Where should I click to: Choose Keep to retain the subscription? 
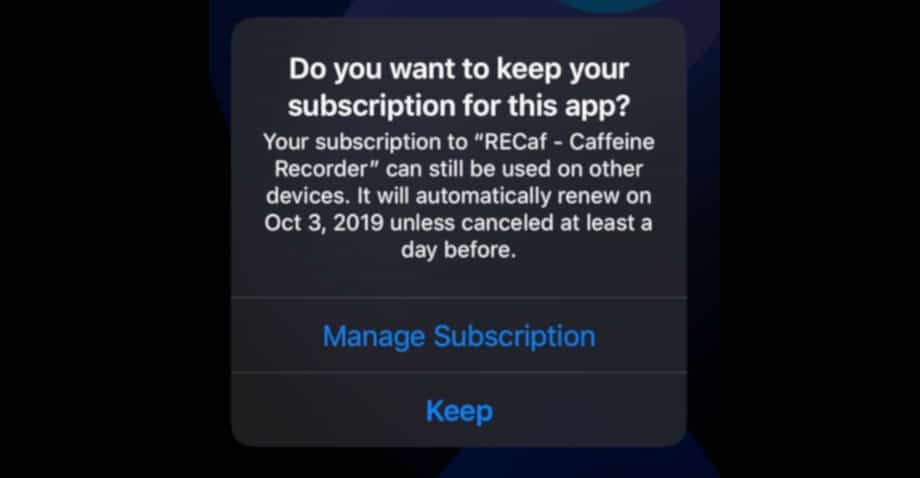pyautogui.click(x=459, y=410)
